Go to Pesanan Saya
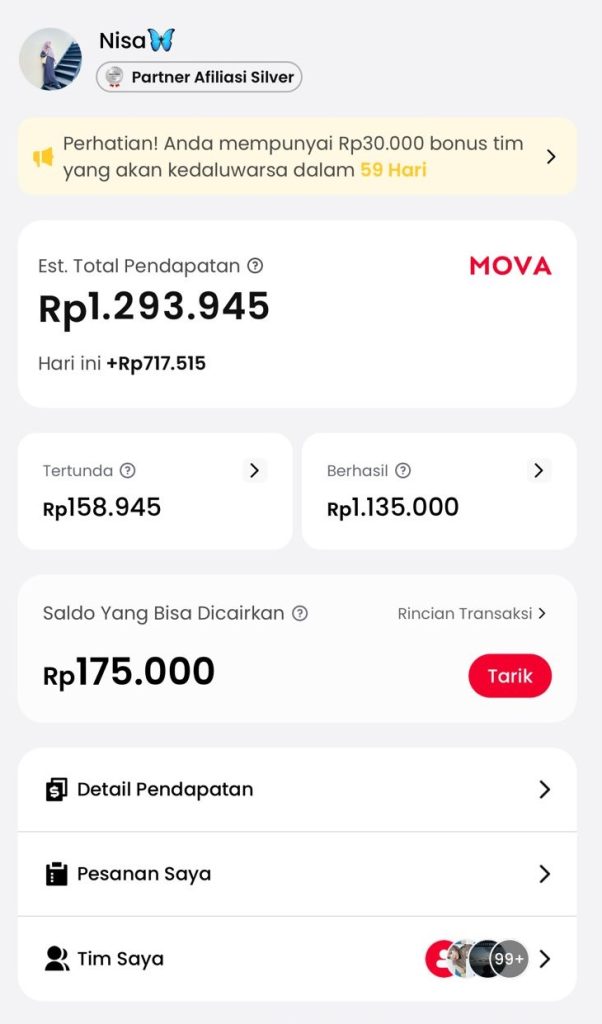Viewport: 602px width, 1024px height. [297, 874]
